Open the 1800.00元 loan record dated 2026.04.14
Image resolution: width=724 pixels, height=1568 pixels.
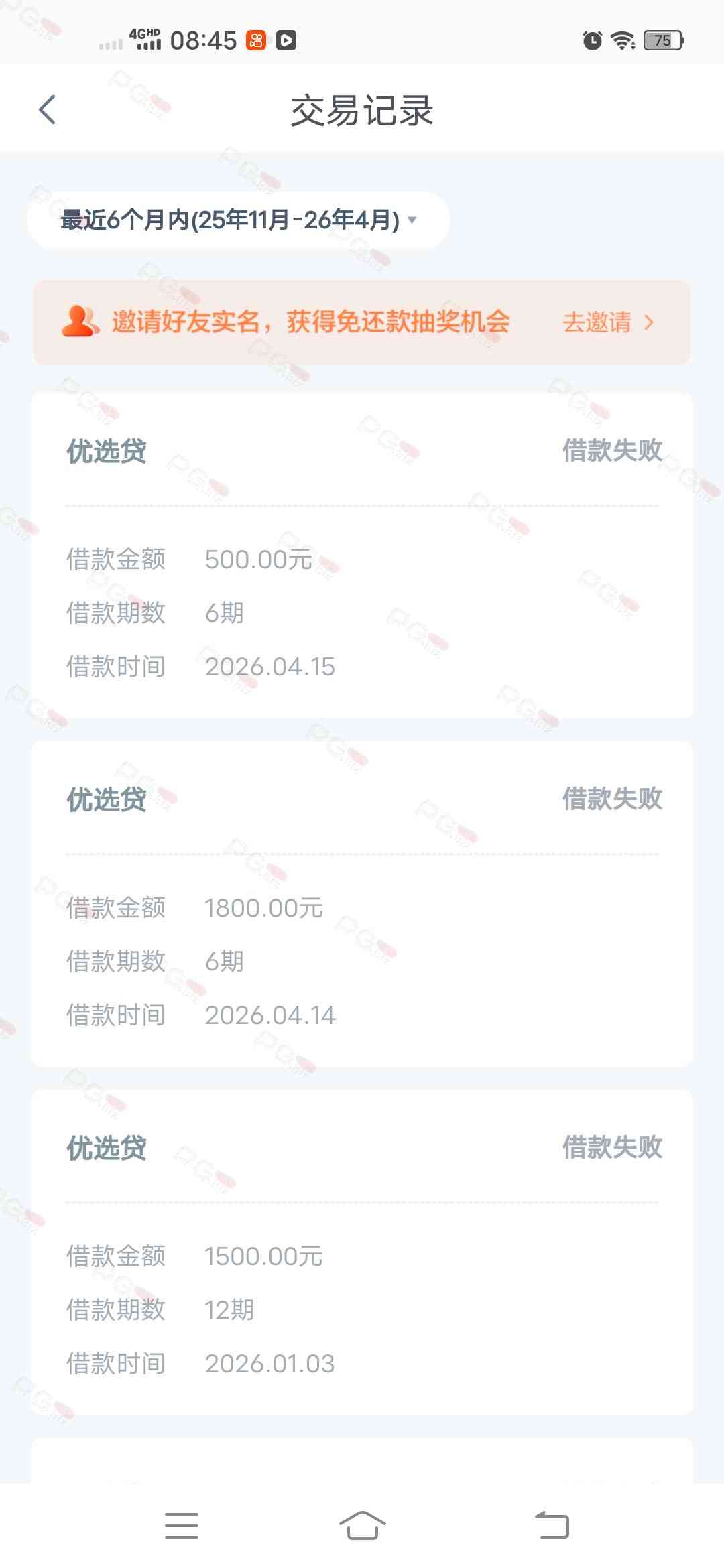coord(362,903)
